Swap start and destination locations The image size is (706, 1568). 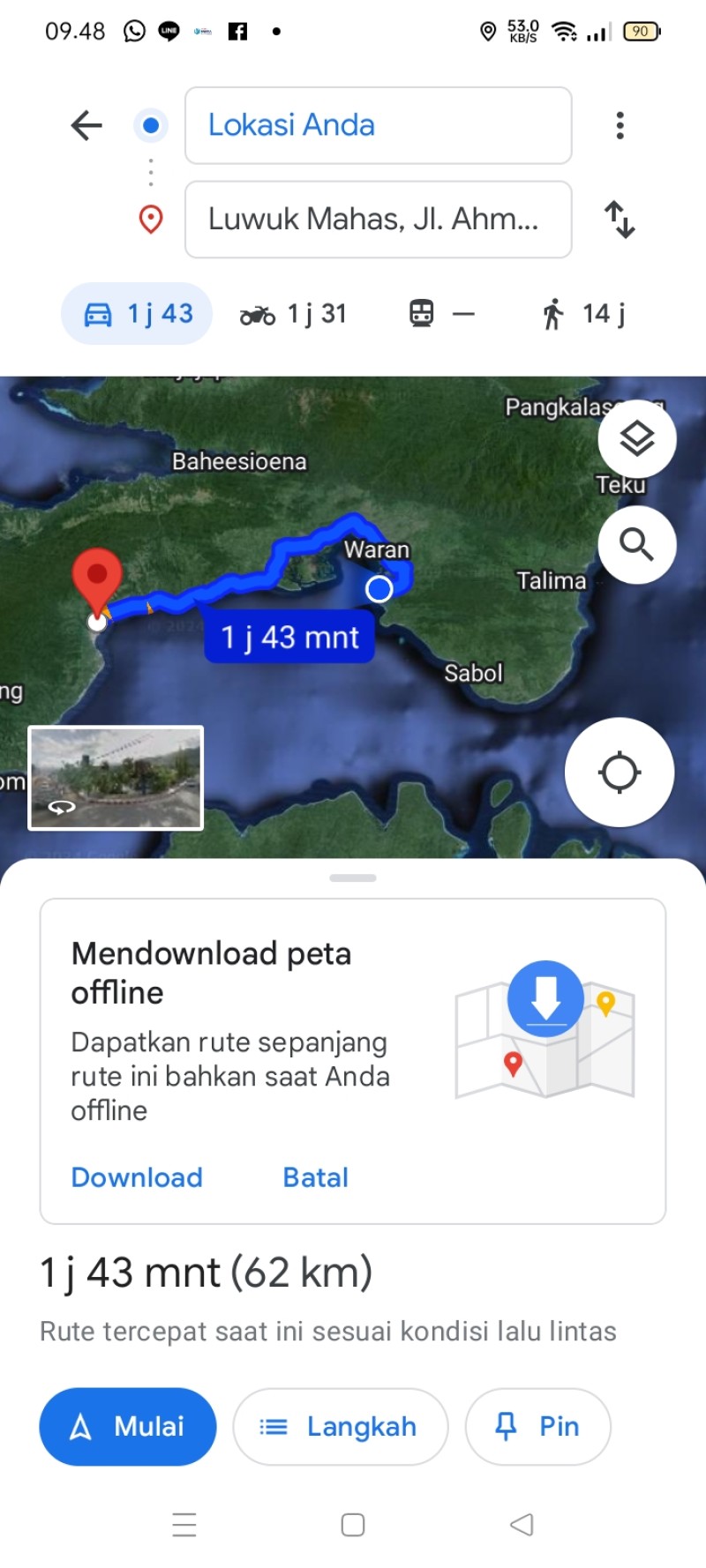[x=620, y=220]
